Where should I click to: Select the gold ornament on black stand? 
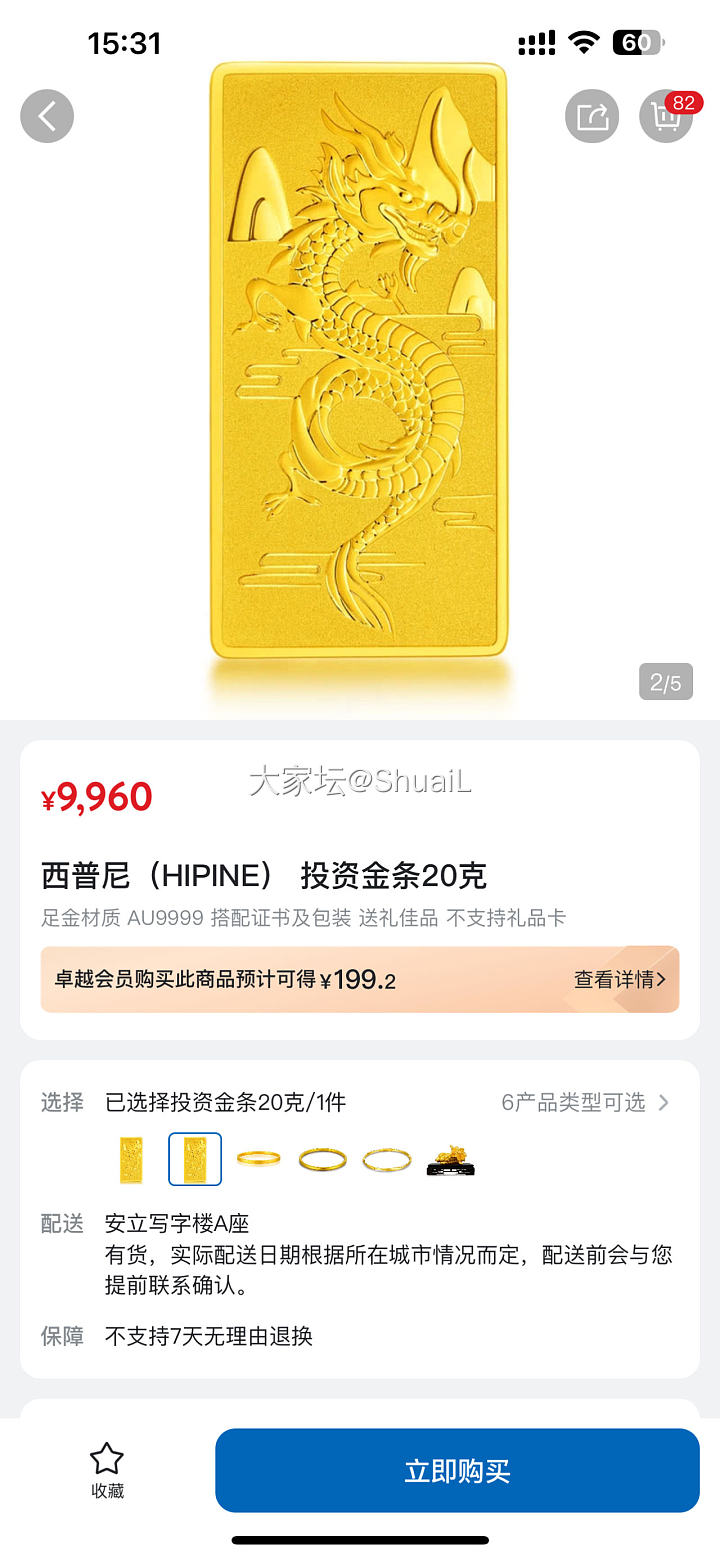tap(451, 1160)
